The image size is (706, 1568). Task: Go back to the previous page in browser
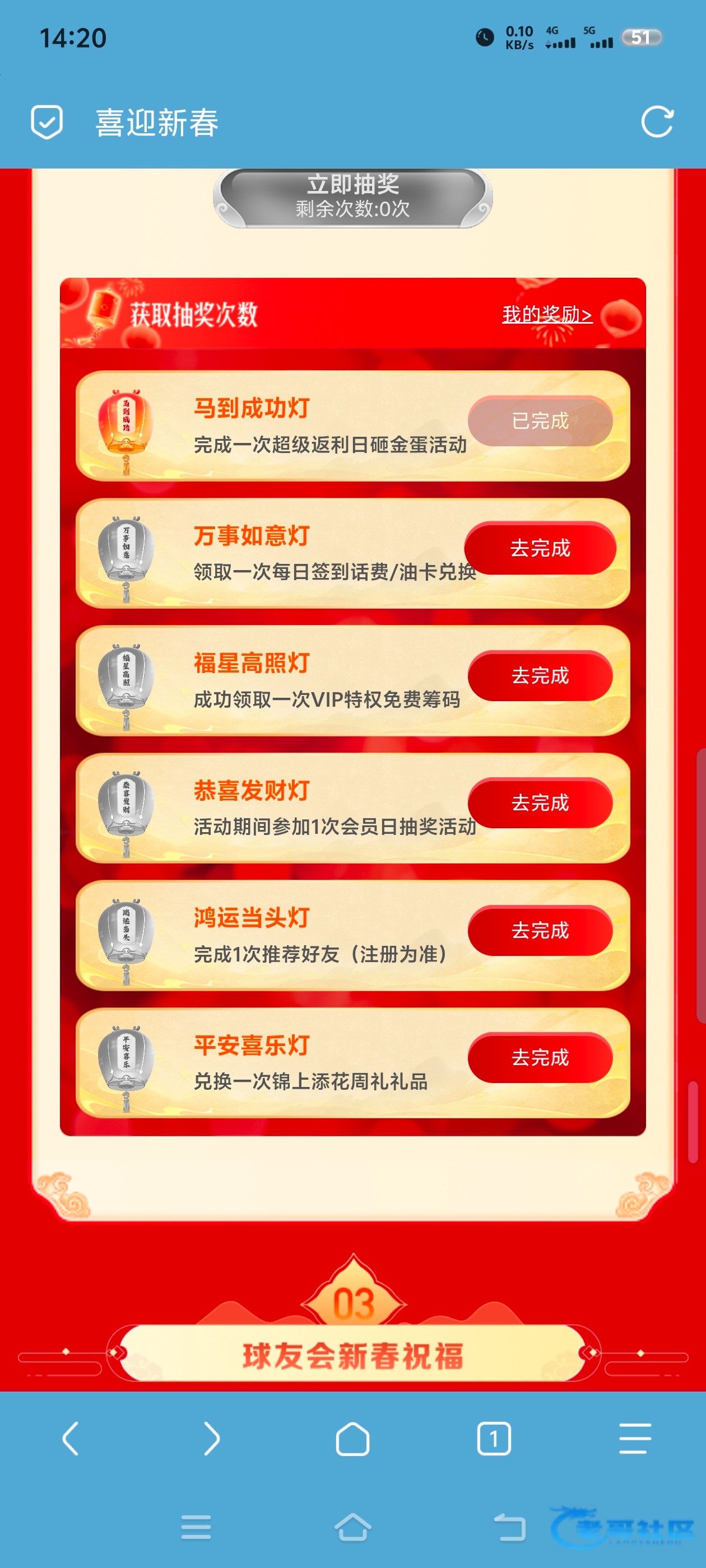(71, 1438)
